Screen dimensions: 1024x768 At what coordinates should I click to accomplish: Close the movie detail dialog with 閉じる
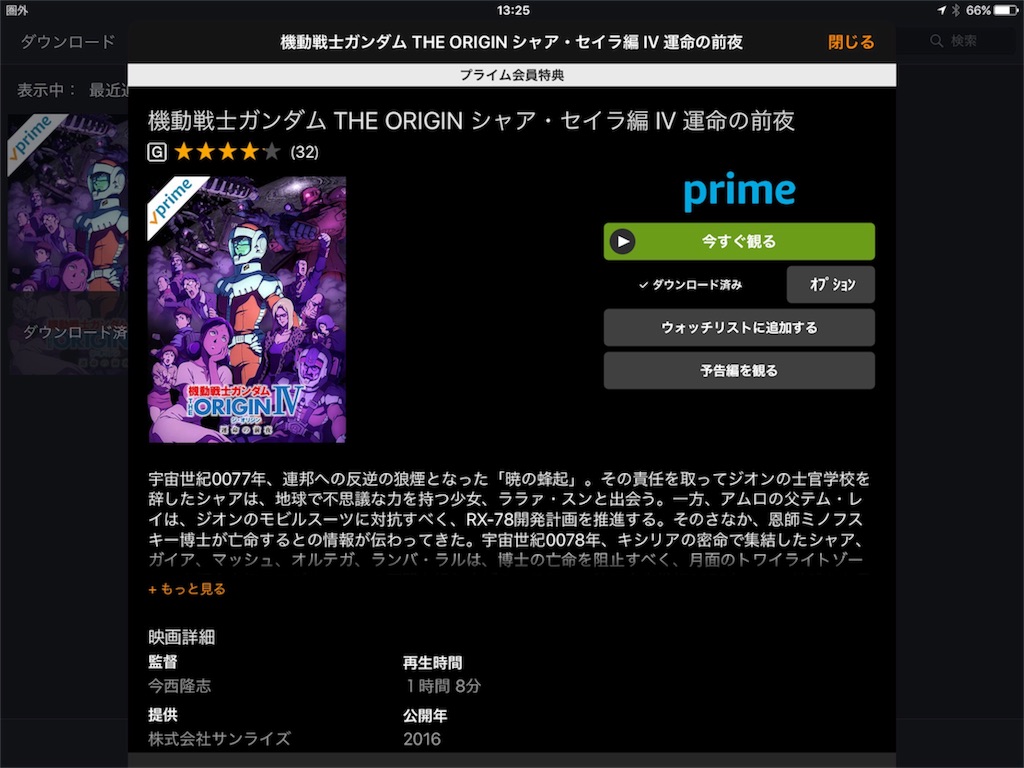tap(850, 42)
